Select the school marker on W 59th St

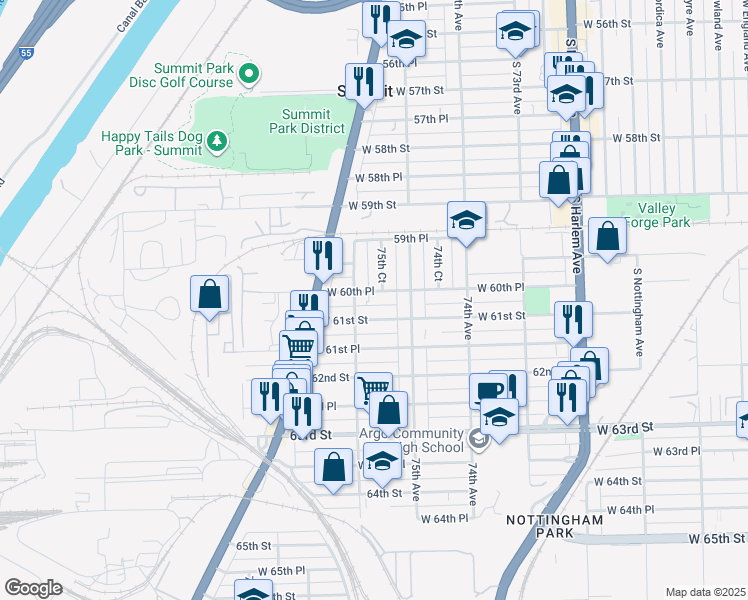click(x=466, y=219)
